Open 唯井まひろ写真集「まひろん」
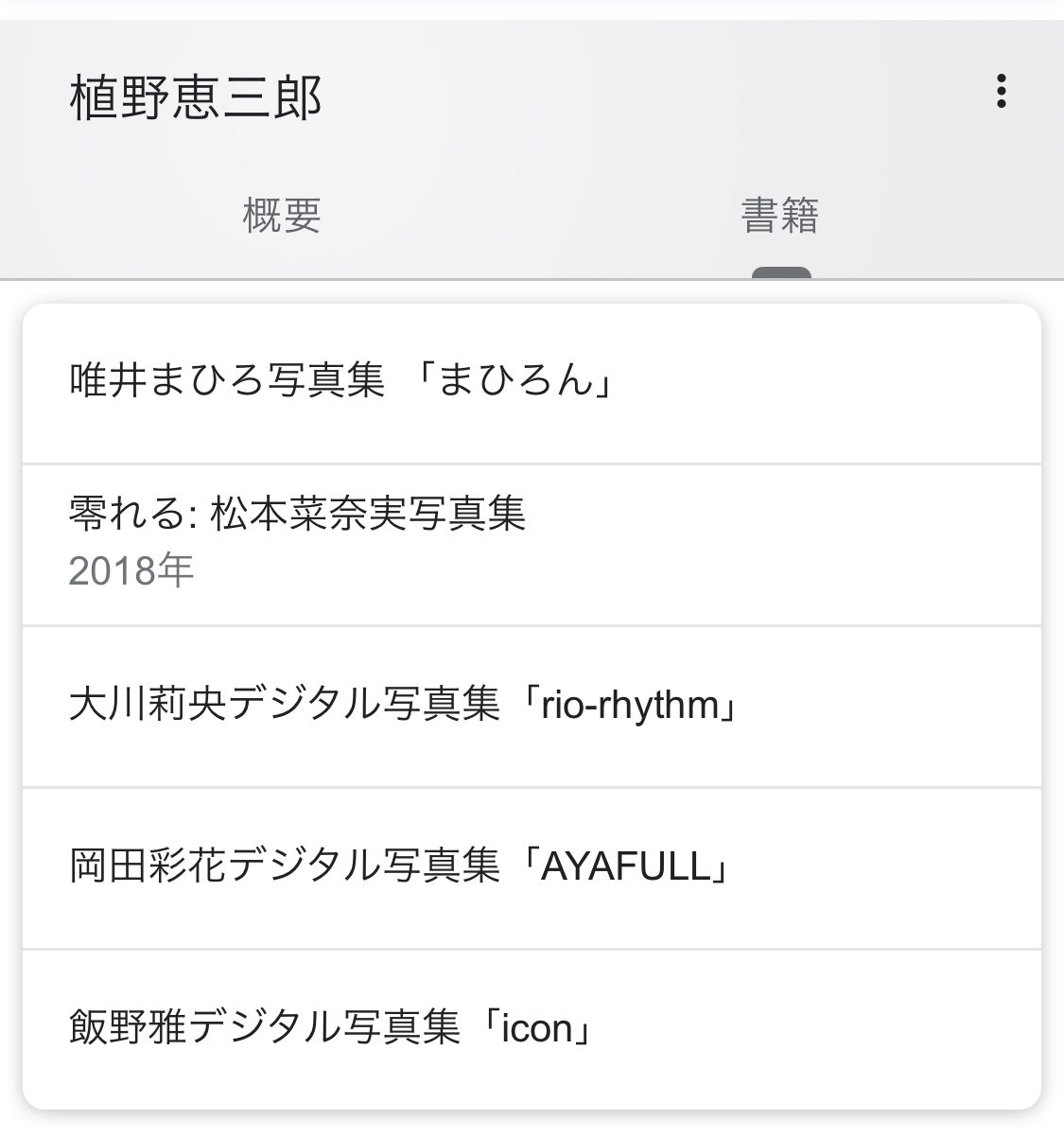The width and height of the screenshot is (1064, 1137). pyautogui.click(x=532, y=383)
